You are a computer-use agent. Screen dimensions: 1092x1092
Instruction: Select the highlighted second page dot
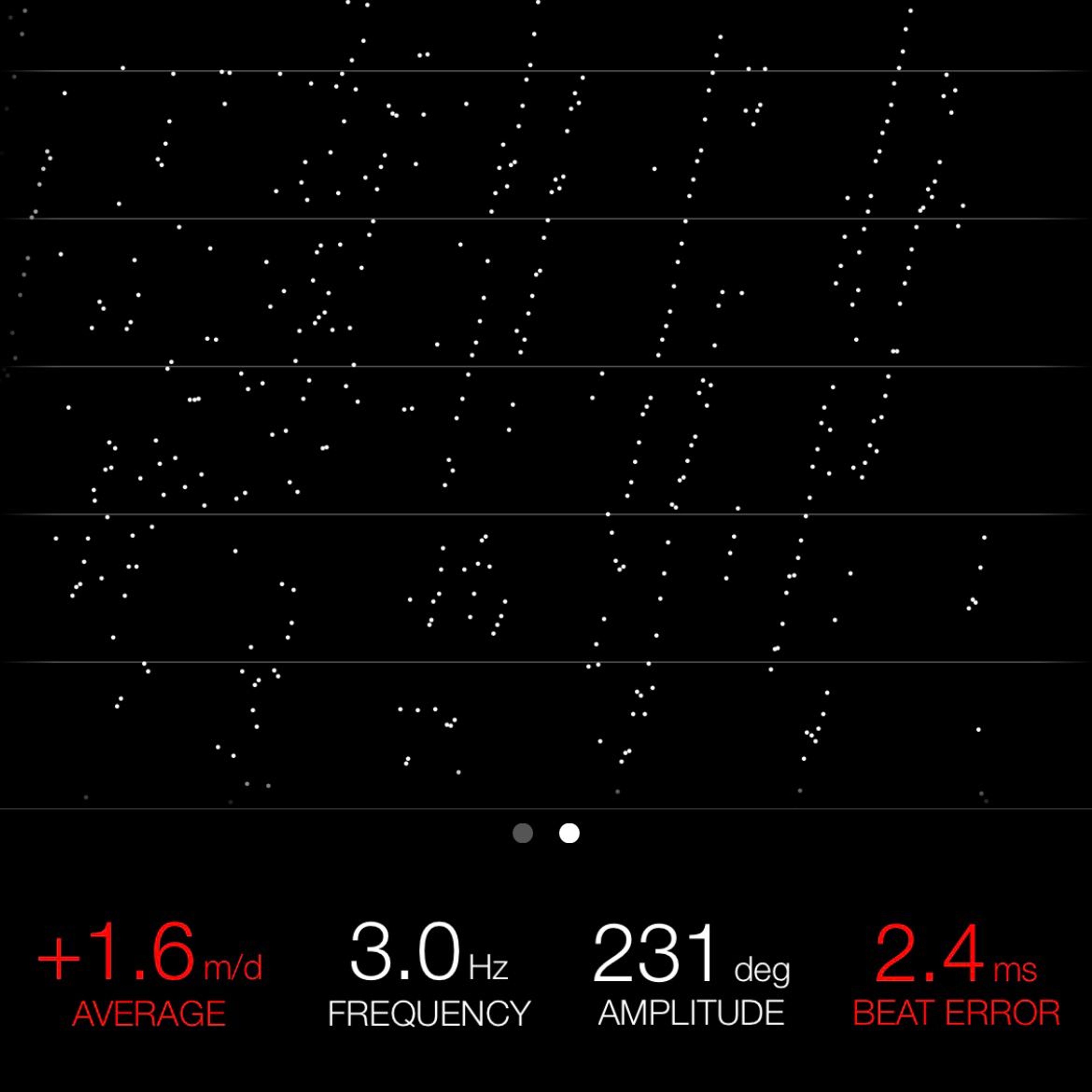click(569, 833)
